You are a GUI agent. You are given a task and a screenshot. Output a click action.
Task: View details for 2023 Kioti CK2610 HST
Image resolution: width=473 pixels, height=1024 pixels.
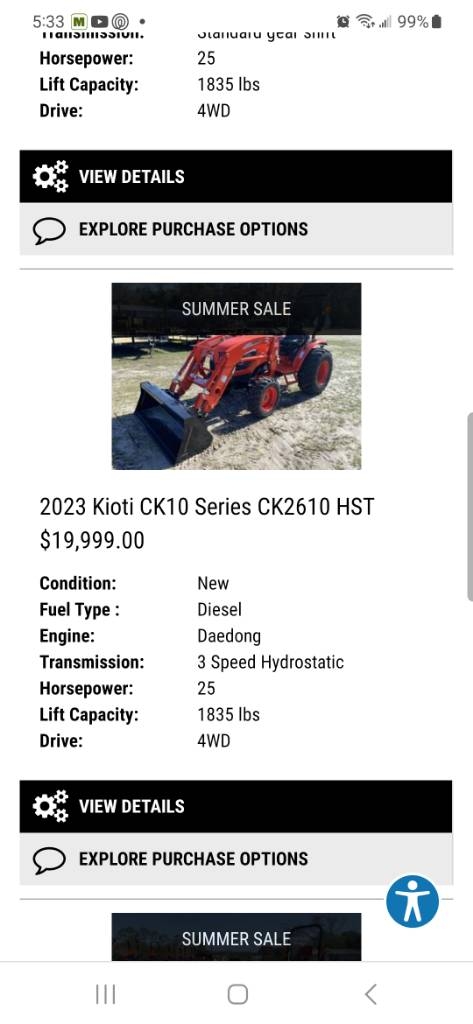(x=236, y=806)
